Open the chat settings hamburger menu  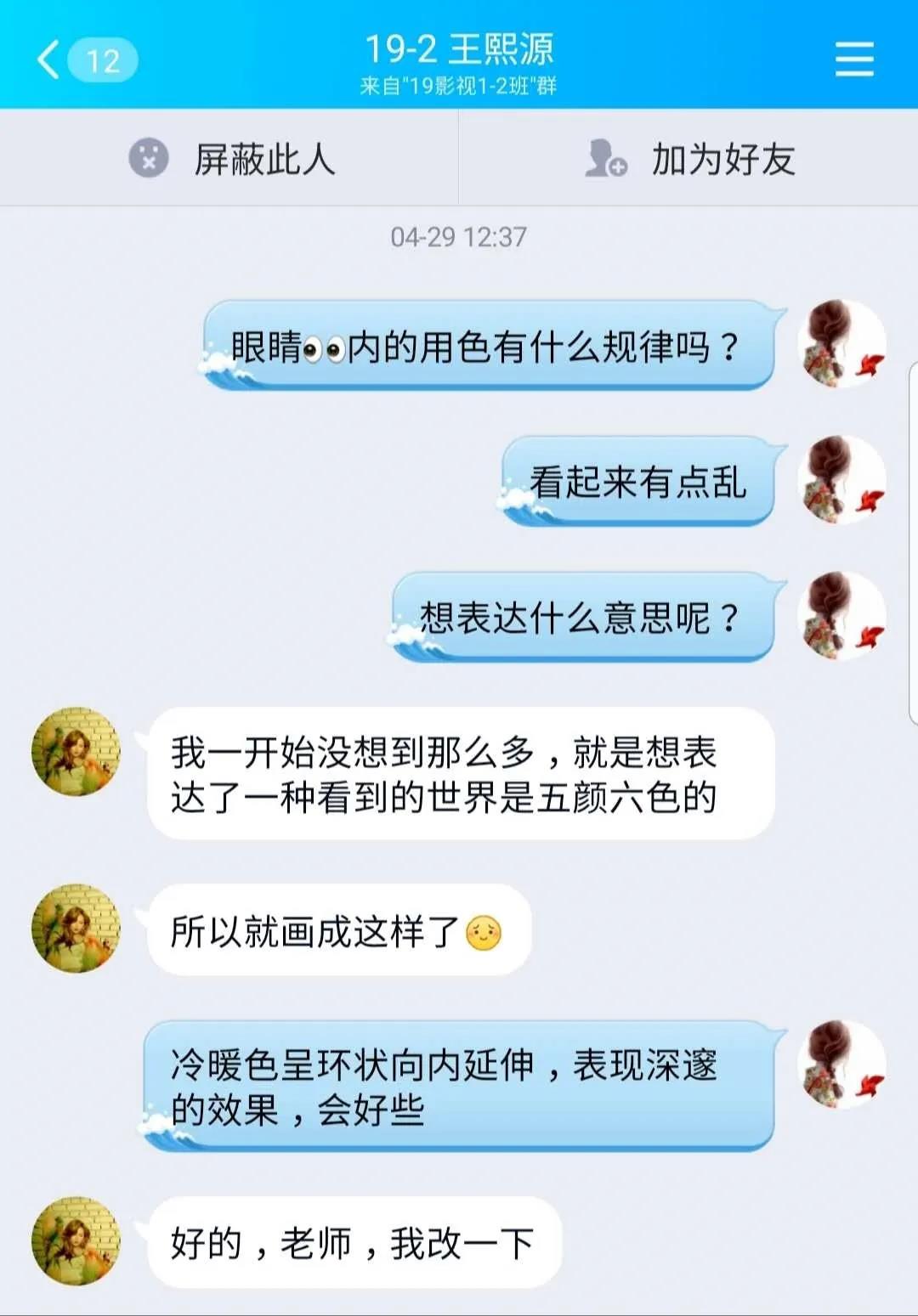pos(853,59)
